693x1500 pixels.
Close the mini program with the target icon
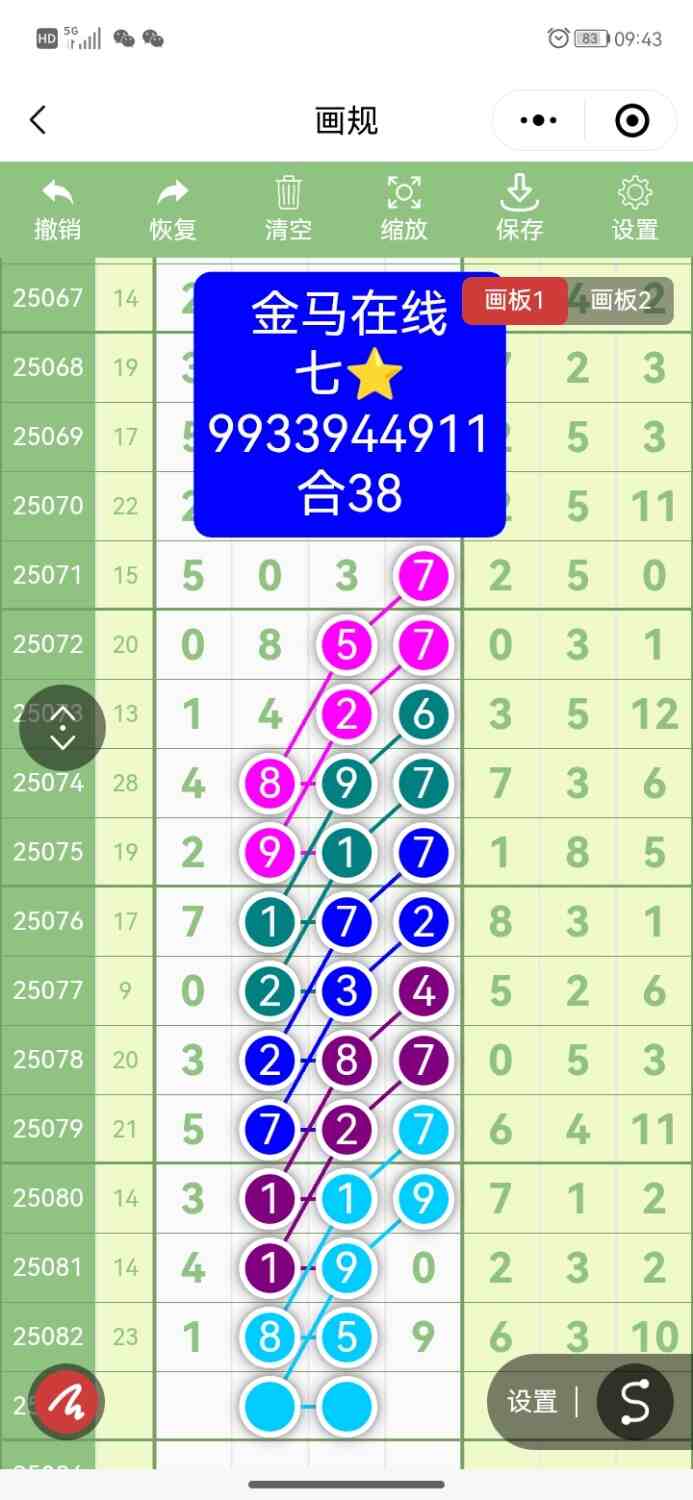pos(632,121)
